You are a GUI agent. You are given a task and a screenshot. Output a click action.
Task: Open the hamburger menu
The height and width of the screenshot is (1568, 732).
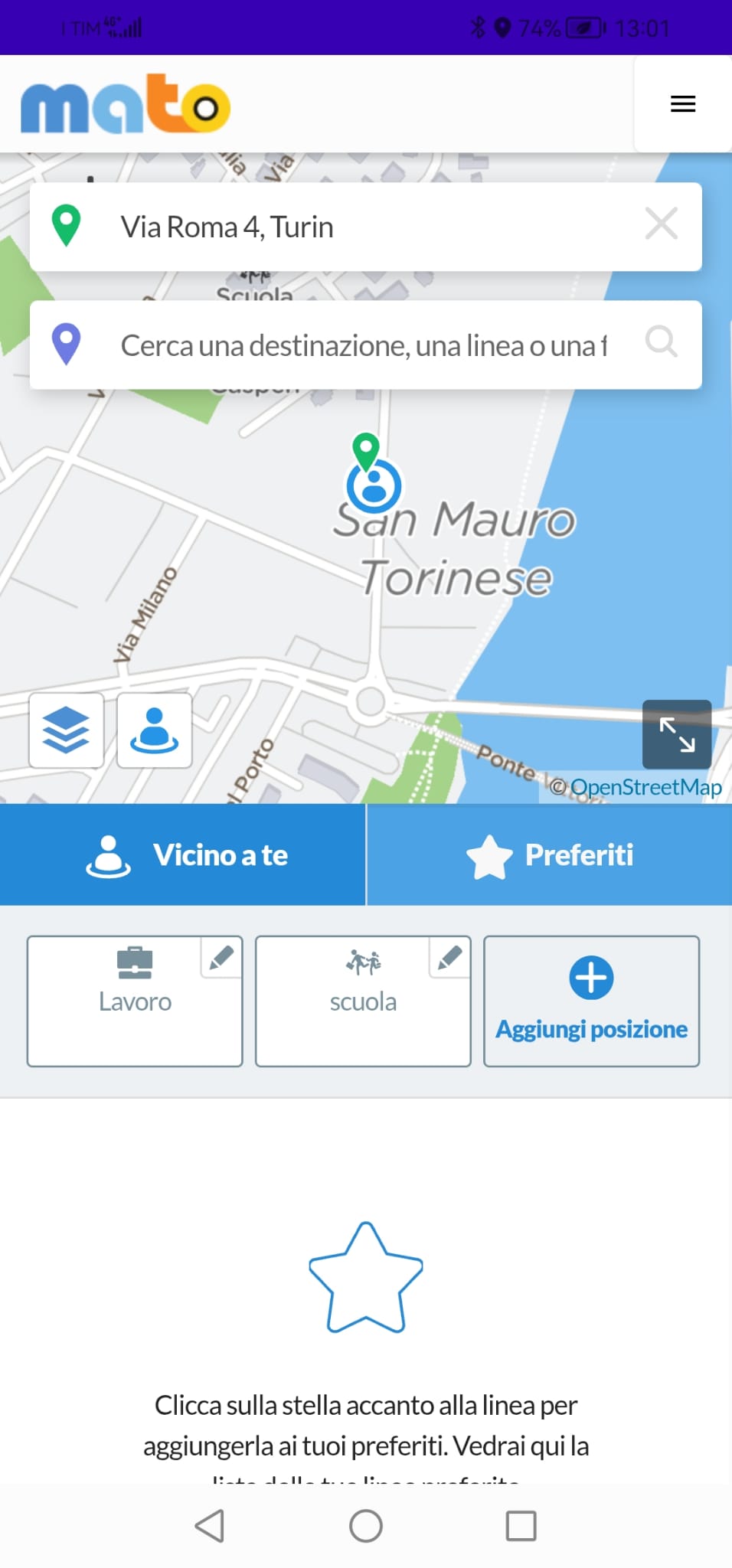click(682, 104)
